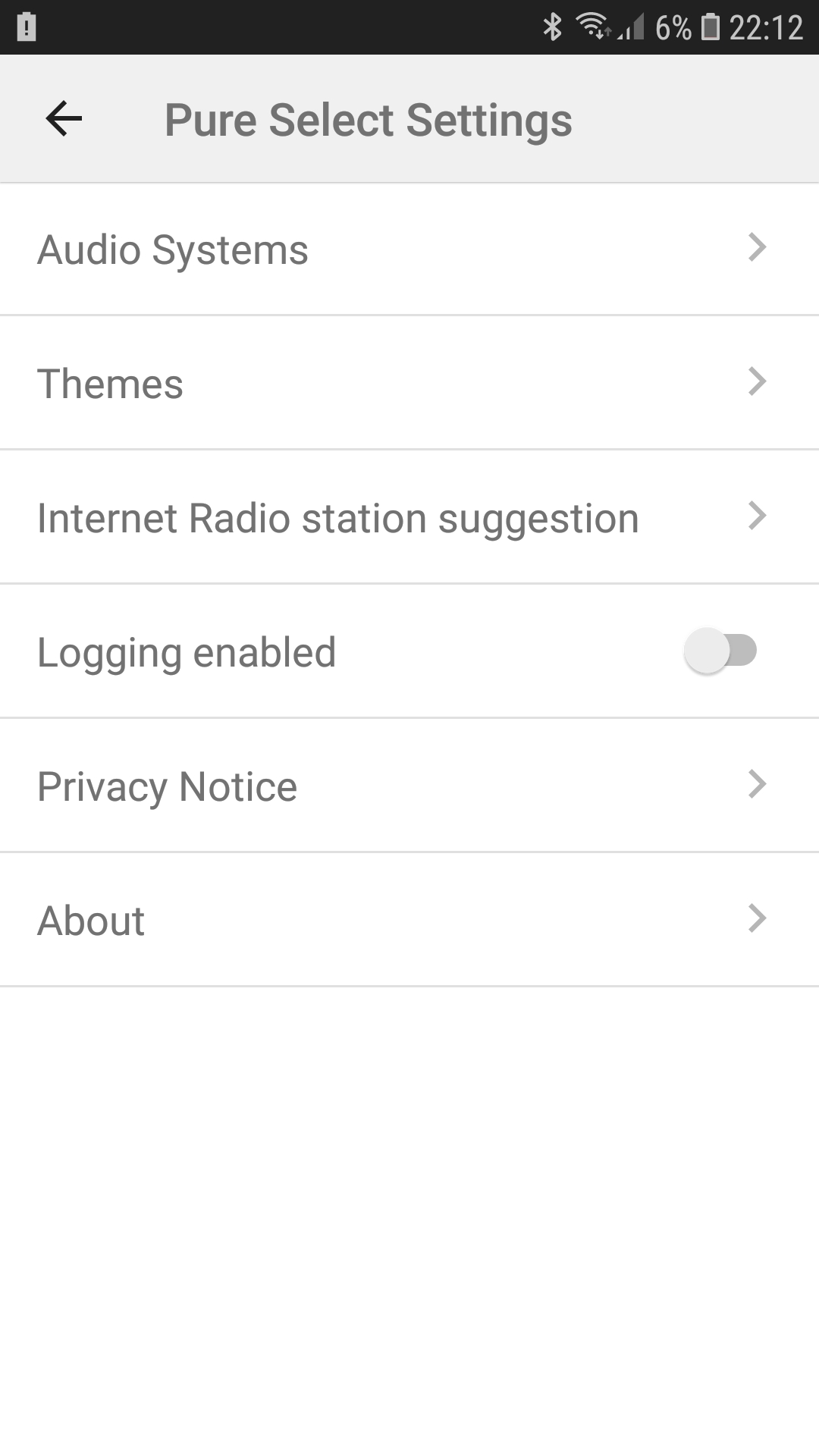Viewport: 819px width, 1456px height.
Task: Open the About page
Action: pos(409,920)
